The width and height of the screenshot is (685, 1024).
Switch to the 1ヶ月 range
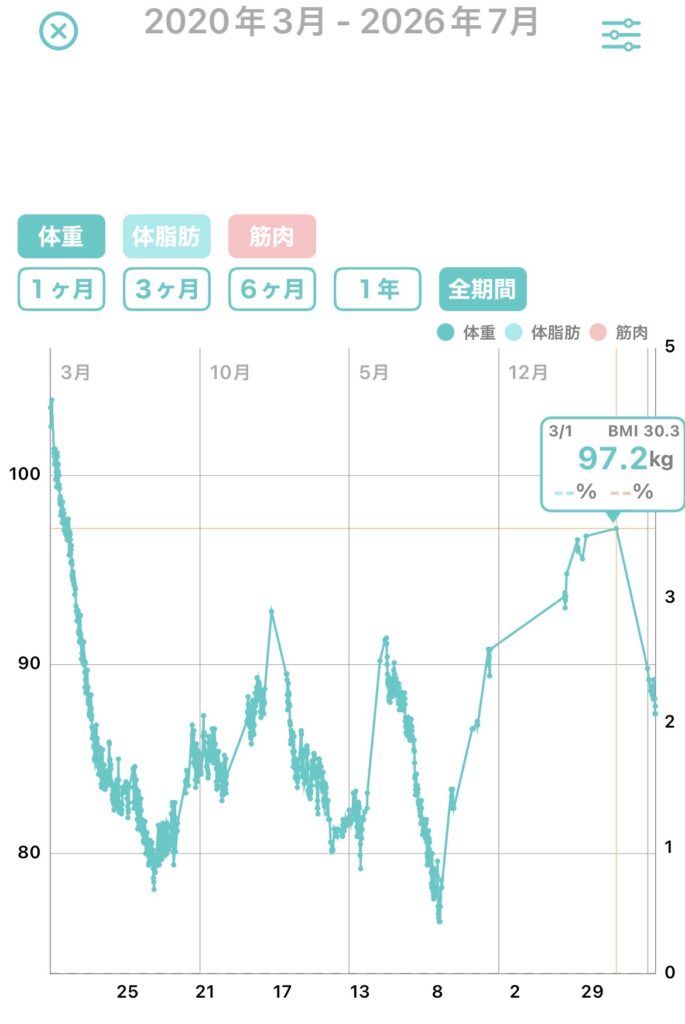61,289
